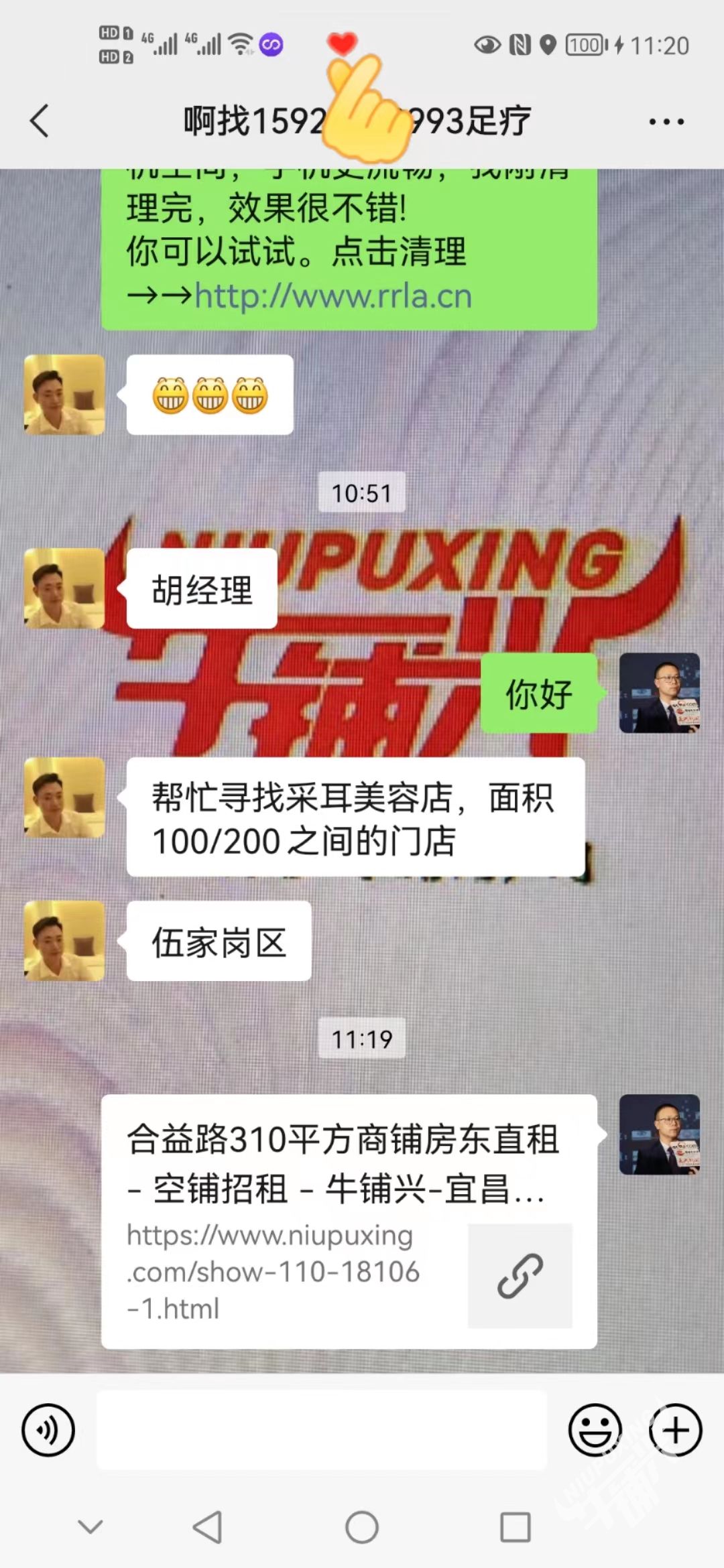The height and width of the screenshot is (1568, 724).
Task: Tap my avatar beside 你好 message
Action: point(659,693)
